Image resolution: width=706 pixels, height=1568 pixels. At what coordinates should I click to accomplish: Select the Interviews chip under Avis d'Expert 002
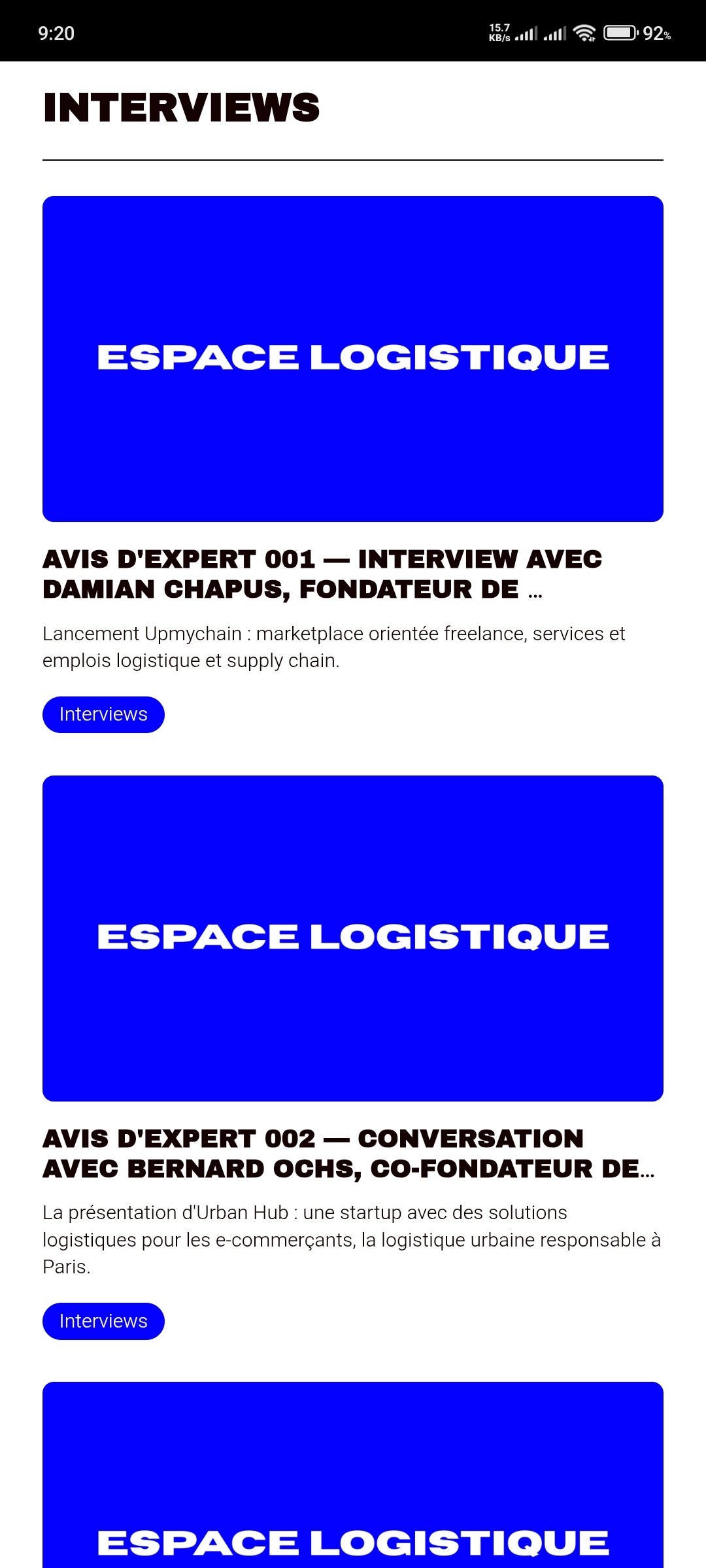pyautogui.click(x=103, y=1321)
